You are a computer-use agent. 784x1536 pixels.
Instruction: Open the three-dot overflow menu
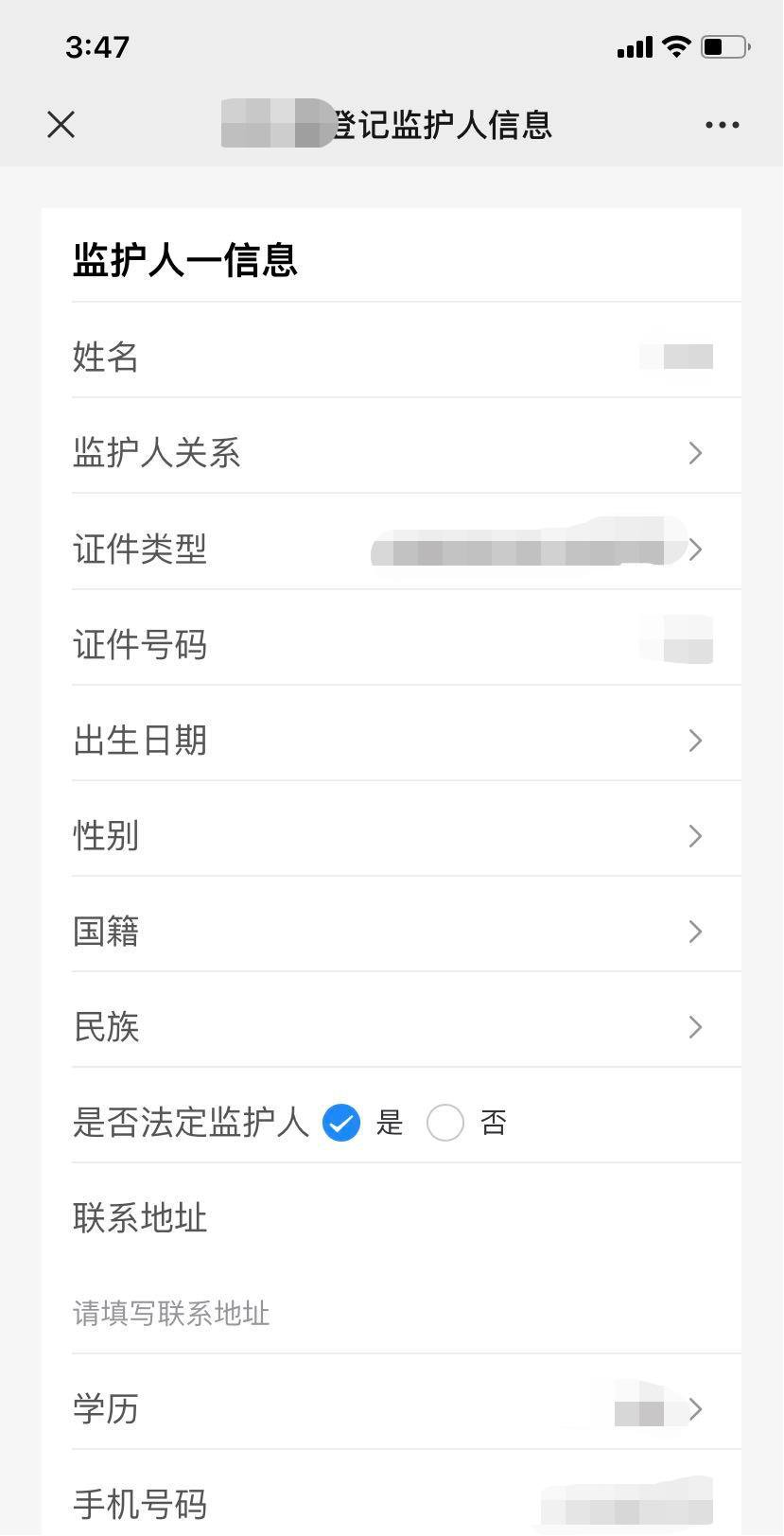tap(722, 125)
